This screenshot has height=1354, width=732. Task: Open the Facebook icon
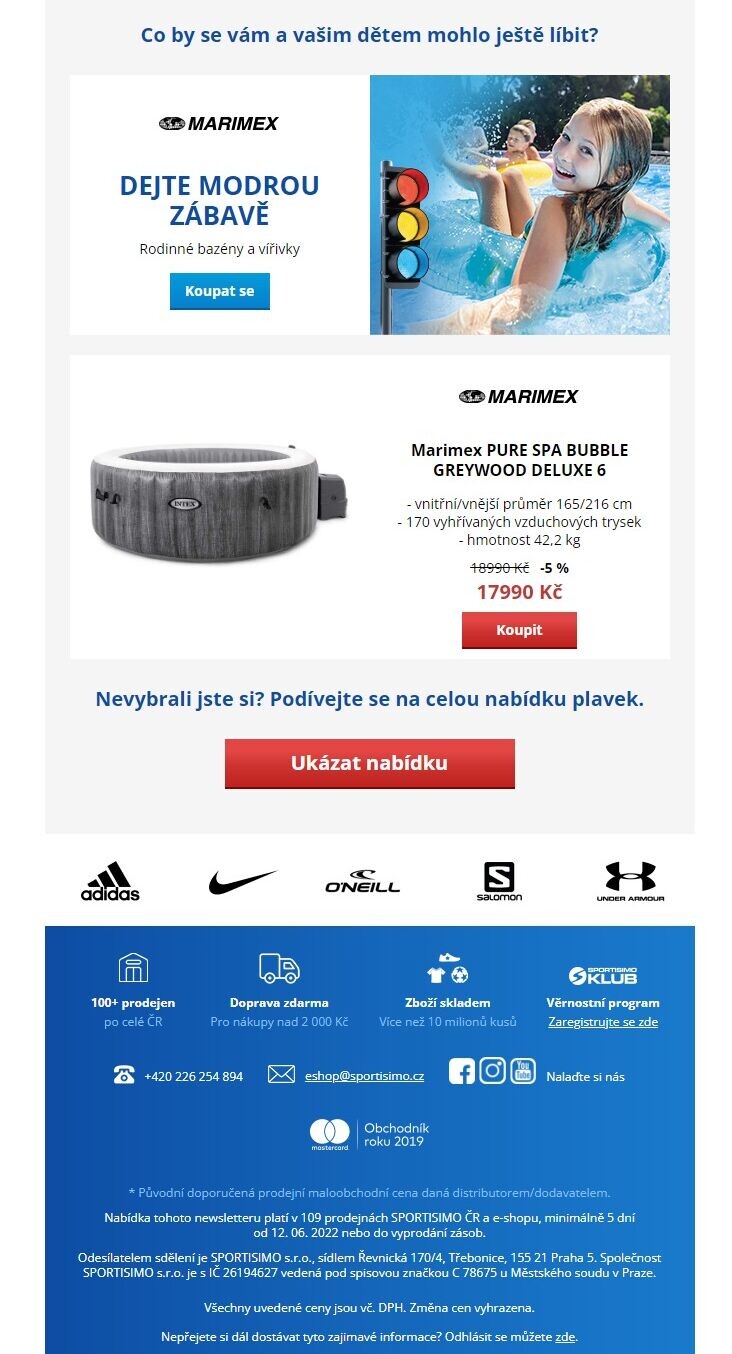pyautogui.click(x=462, y=1071)
